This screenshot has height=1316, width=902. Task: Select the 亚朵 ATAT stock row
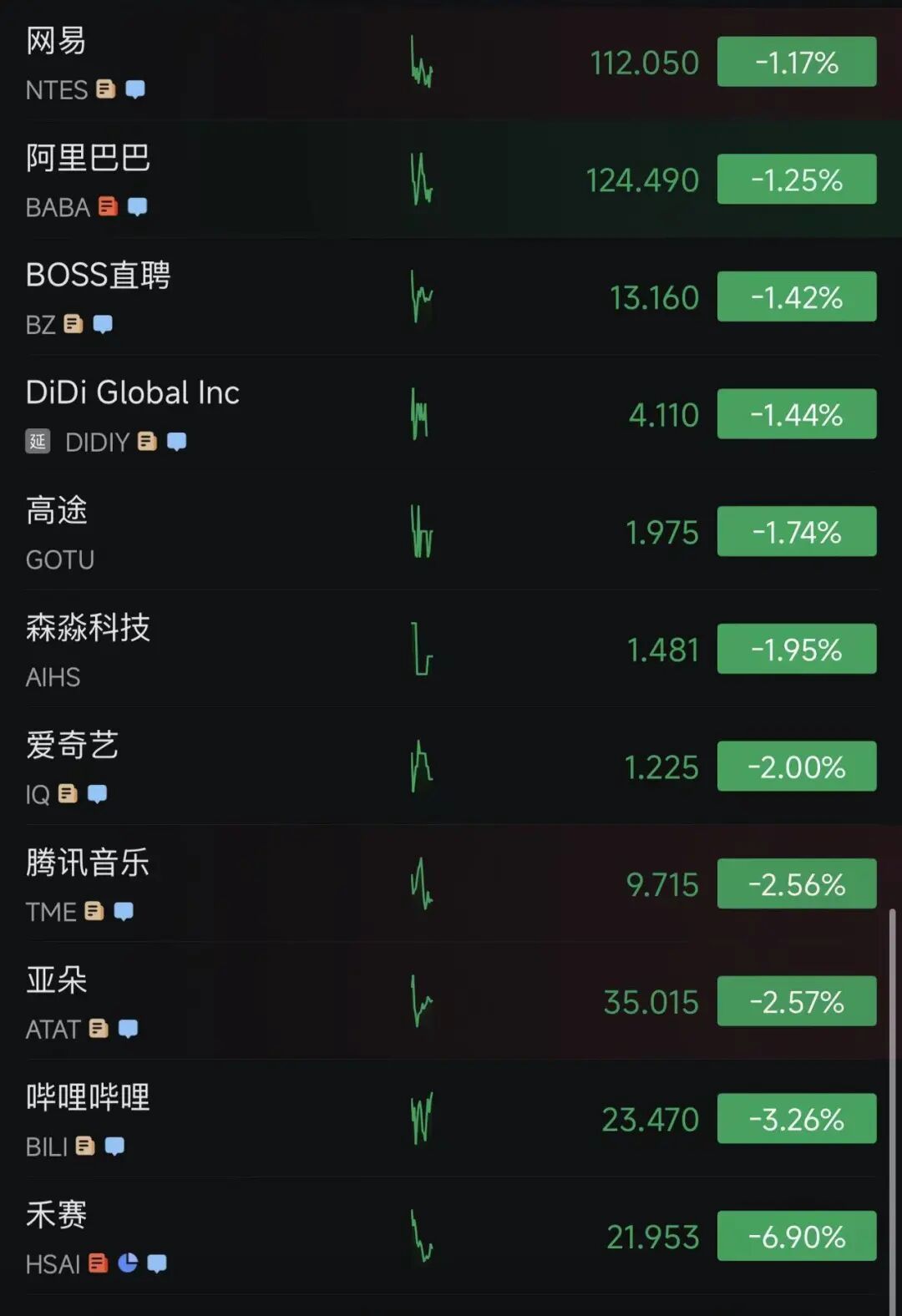(251, 1002)
